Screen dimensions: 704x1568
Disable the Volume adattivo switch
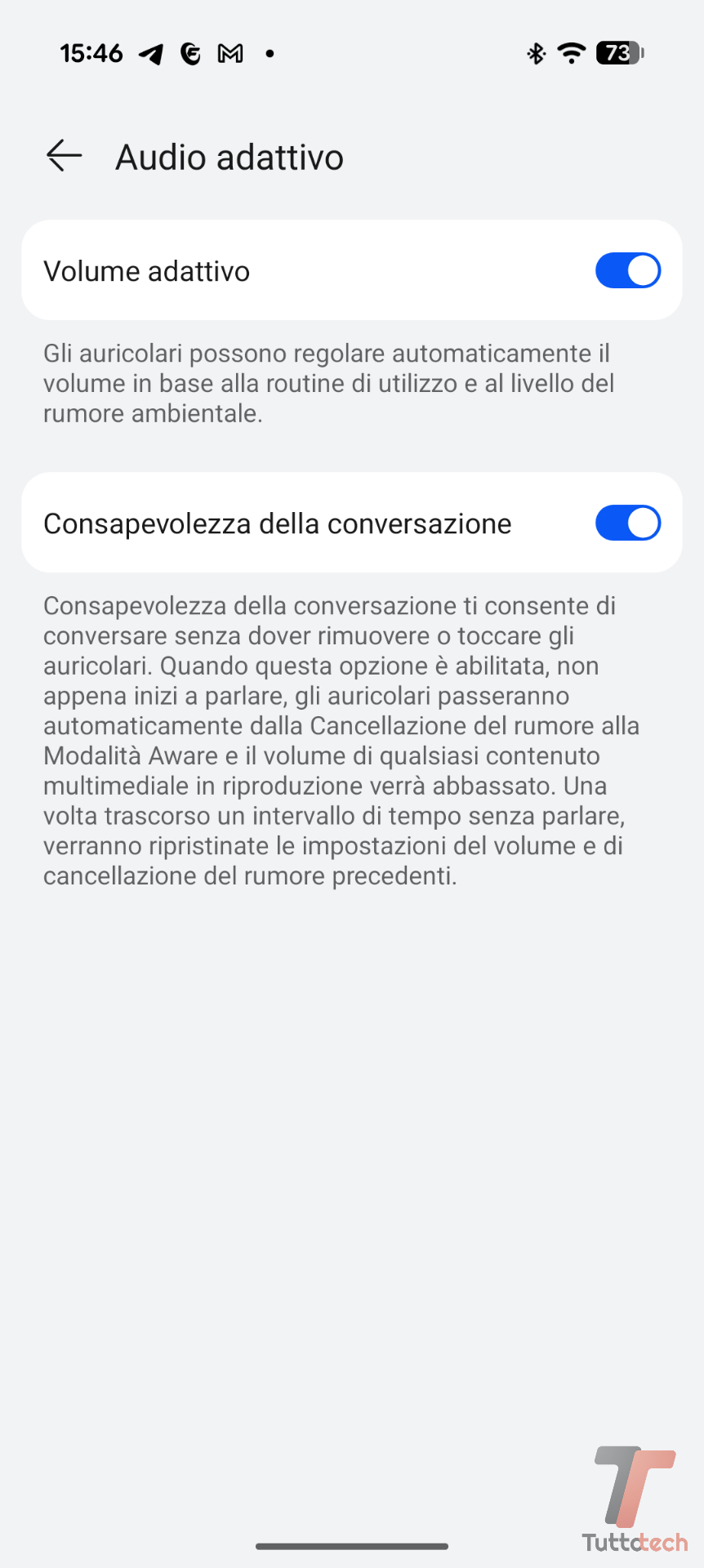coord(627,270)
